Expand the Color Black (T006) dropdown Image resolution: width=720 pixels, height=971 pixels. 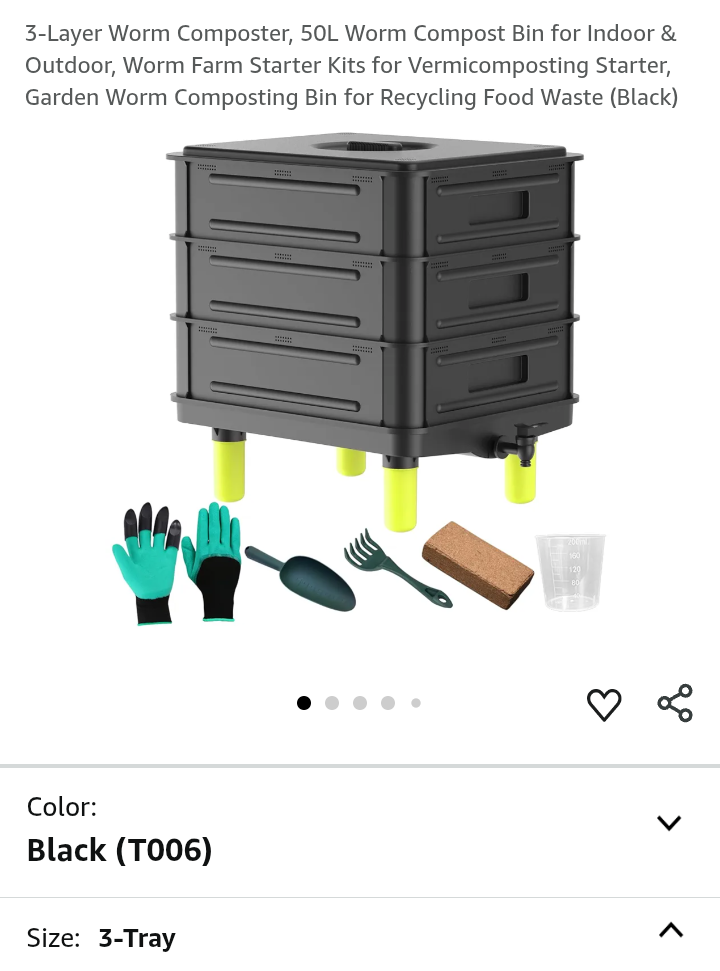pyautogui.click(x=668, y=823)
